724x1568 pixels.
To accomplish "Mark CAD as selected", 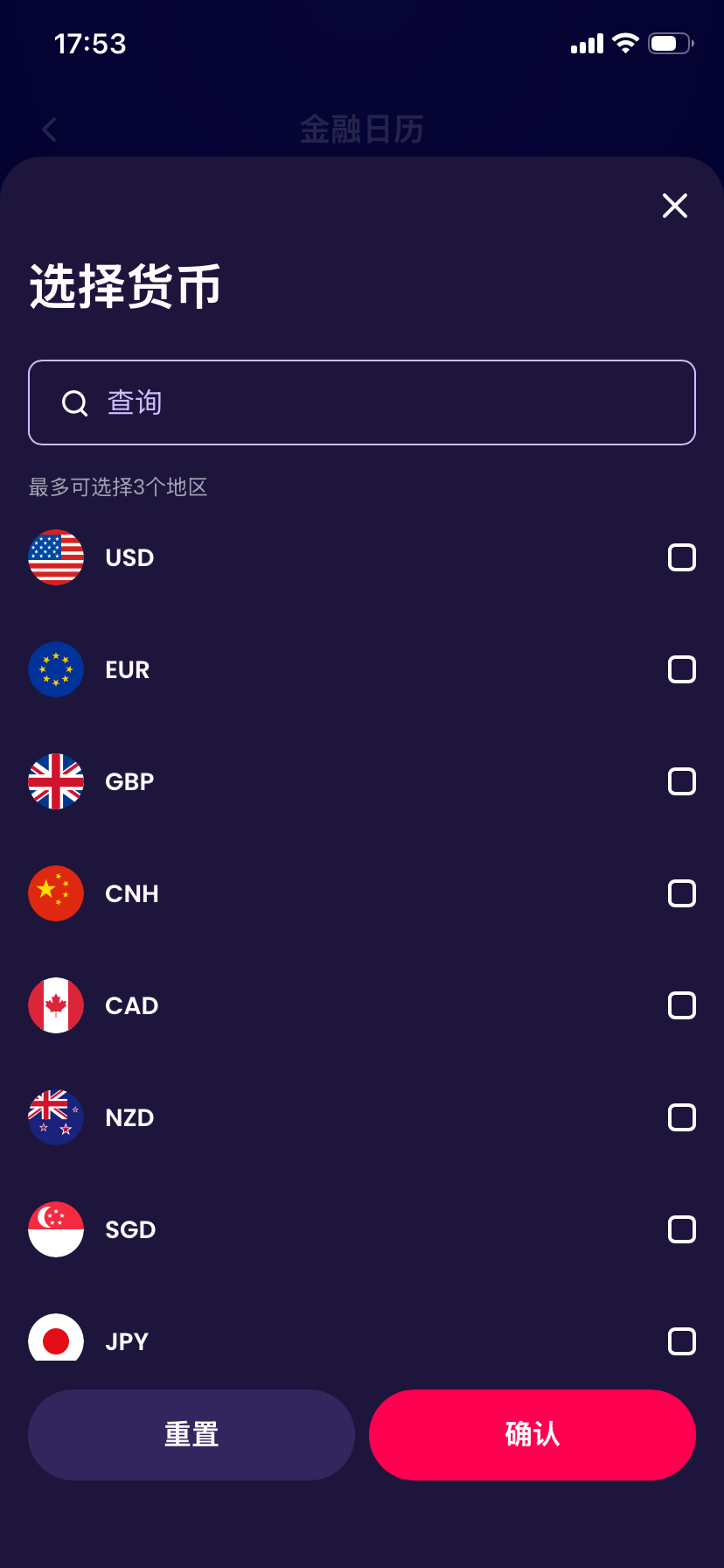I will click(x=681, y=1005).
